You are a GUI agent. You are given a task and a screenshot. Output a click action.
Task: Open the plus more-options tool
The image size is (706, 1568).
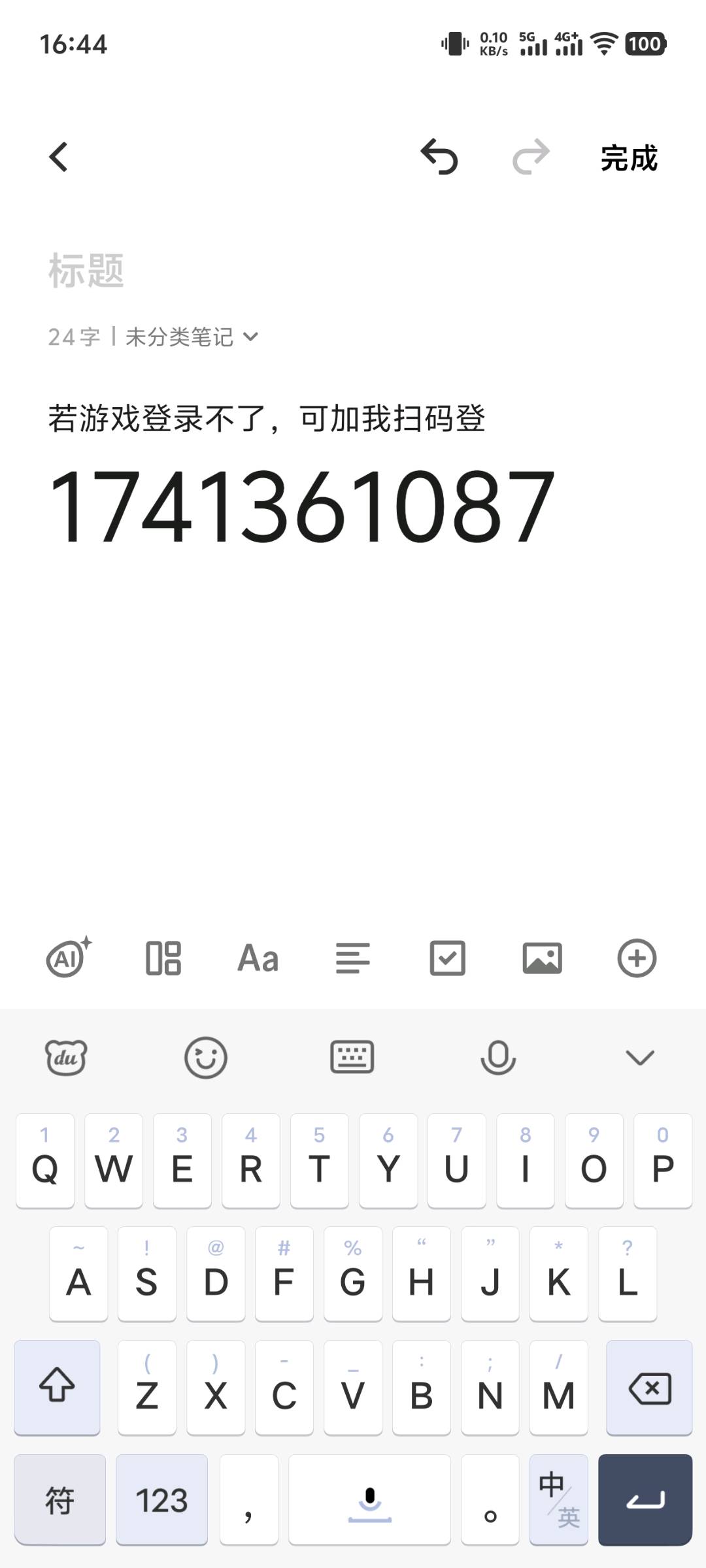tap(637, 958)
